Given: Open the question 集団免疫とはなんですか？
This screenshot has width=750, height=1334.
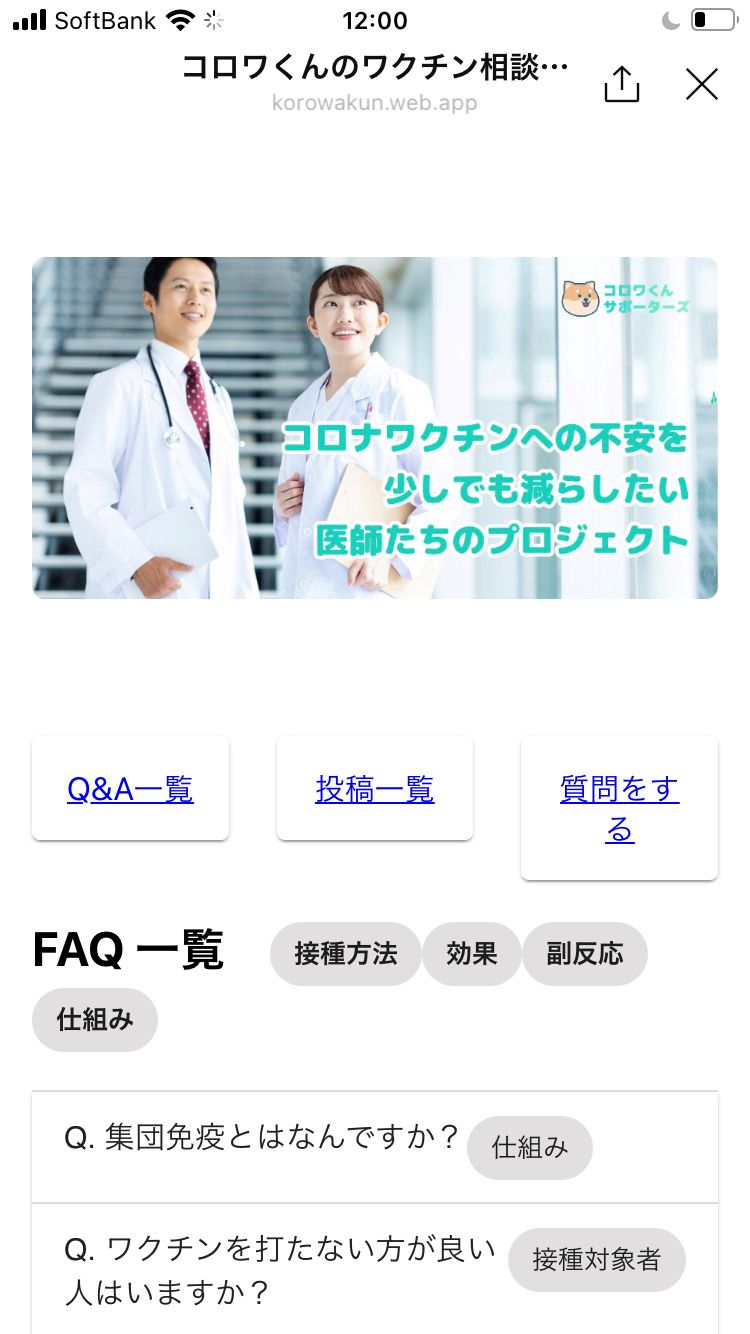Looking at the screenshot, I should 262,1138.
